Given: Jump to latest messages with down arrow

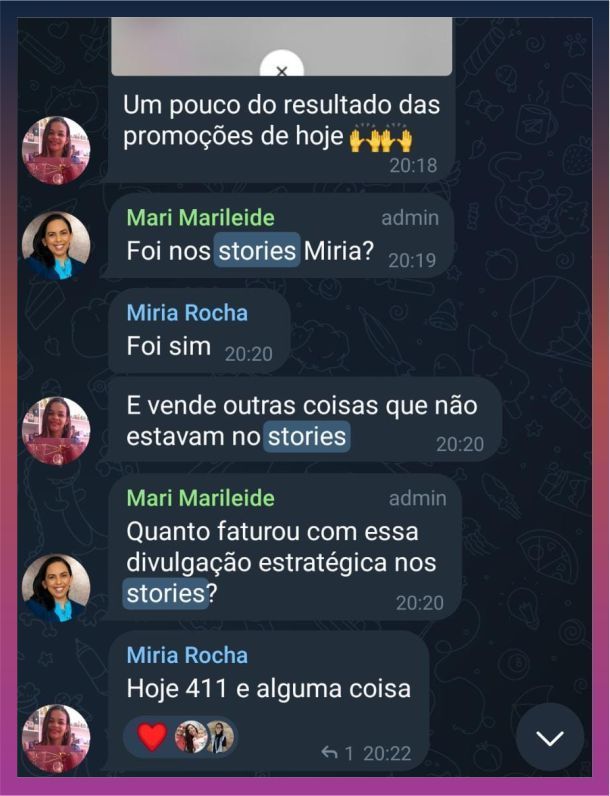Looking at the screenshot, I should (x=550, y=738).
